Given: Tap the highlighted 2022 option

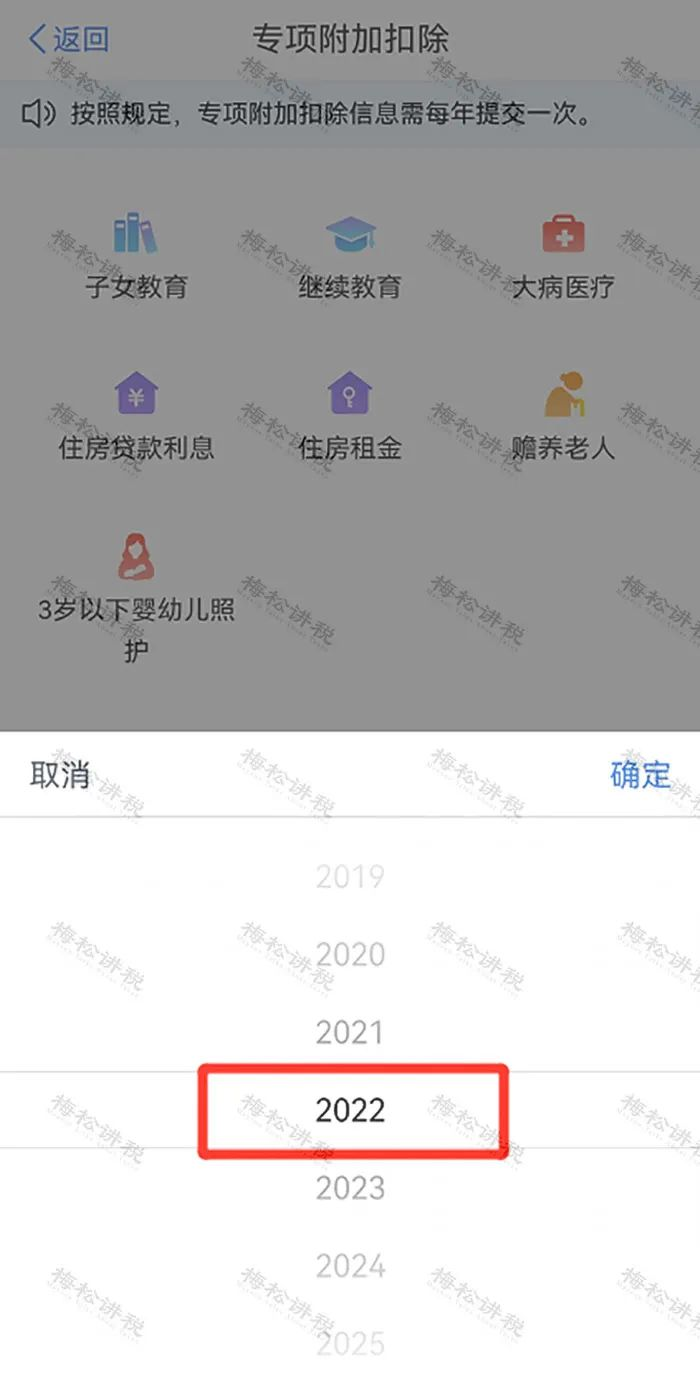Looking at the screenshot, I should (350, 1110).
